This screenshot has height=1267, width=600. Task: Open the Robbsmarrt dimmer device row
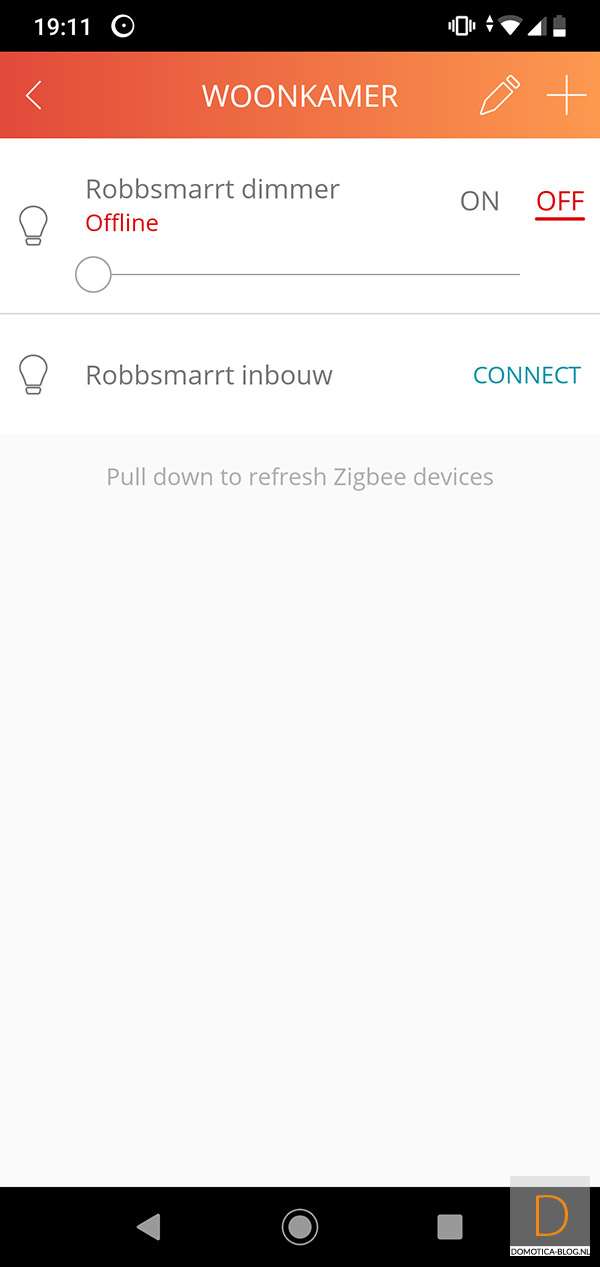click(212, 190)
